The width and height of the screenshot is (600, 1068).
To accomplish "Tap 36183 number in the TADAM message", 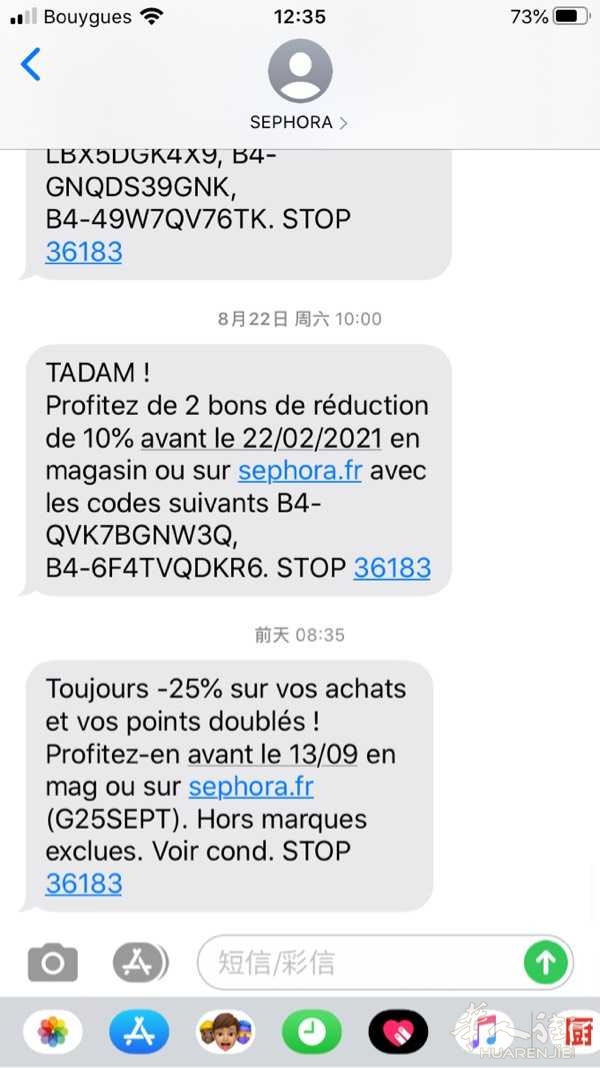I will [x=392, y=567].
